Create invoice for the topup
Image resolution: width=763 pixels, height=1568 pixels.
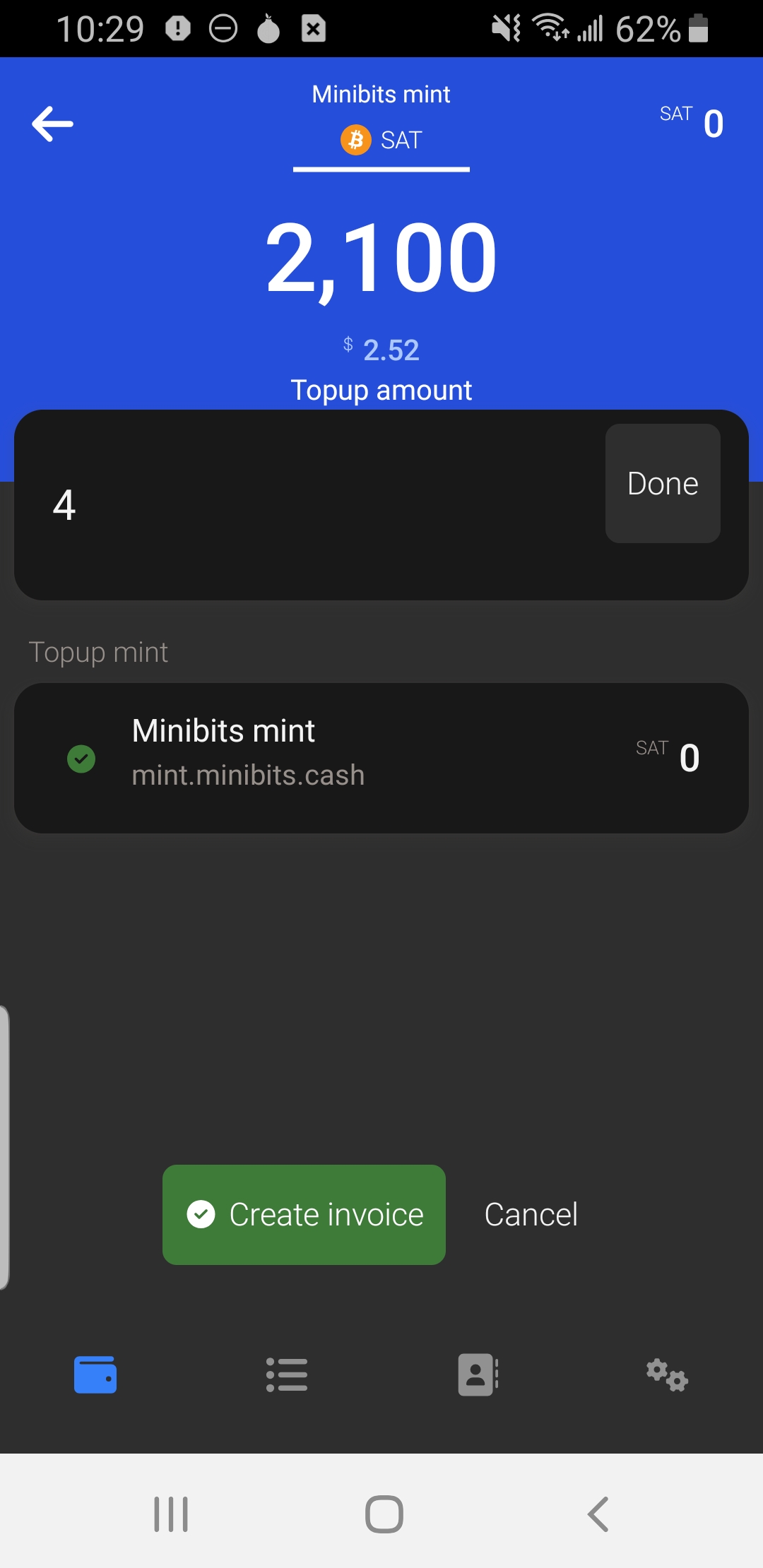point(304,1215)
